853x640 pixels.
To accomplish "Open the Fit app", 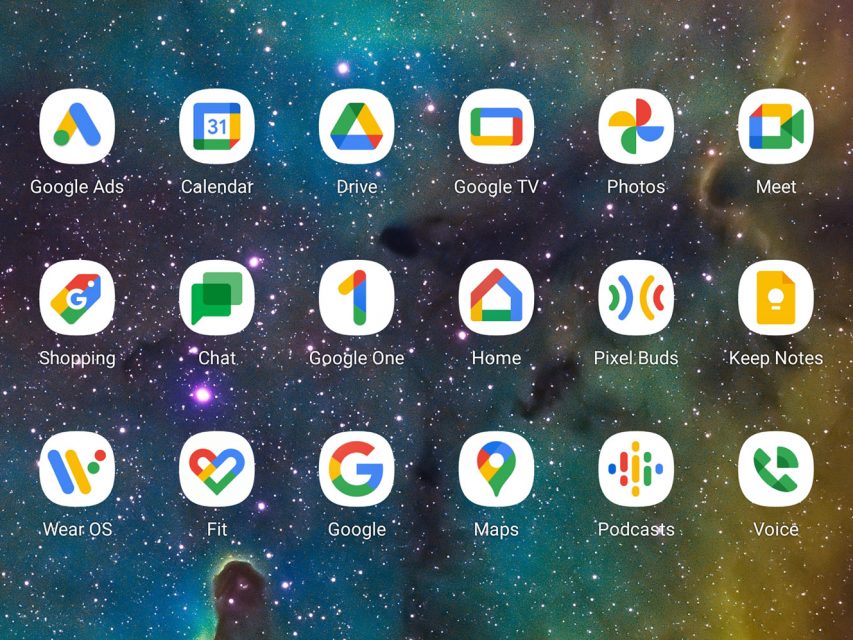I will (217, 469).
